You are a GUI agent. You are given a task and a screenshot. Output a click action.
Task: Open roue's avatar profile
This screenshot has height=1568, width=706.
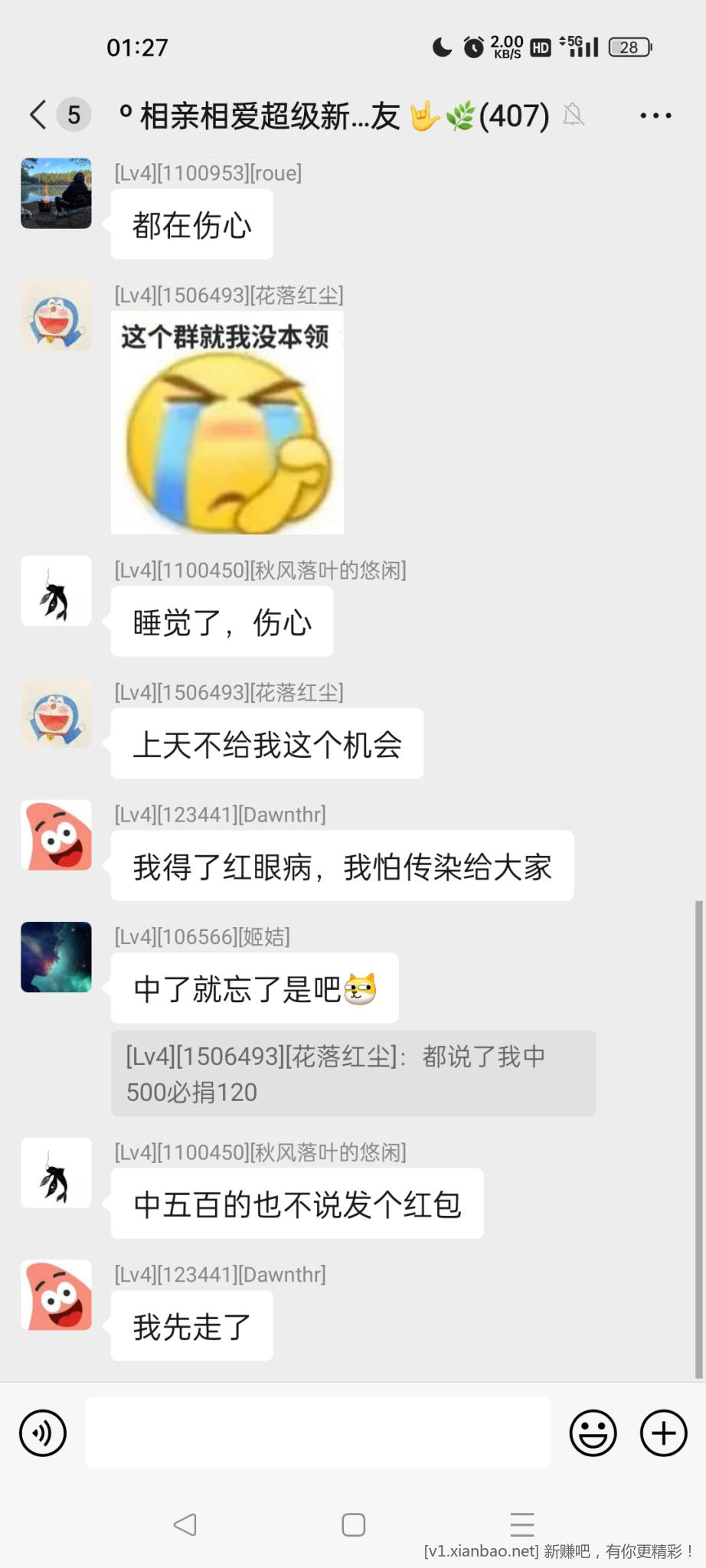pyautogui.click(x=56, y=194)
